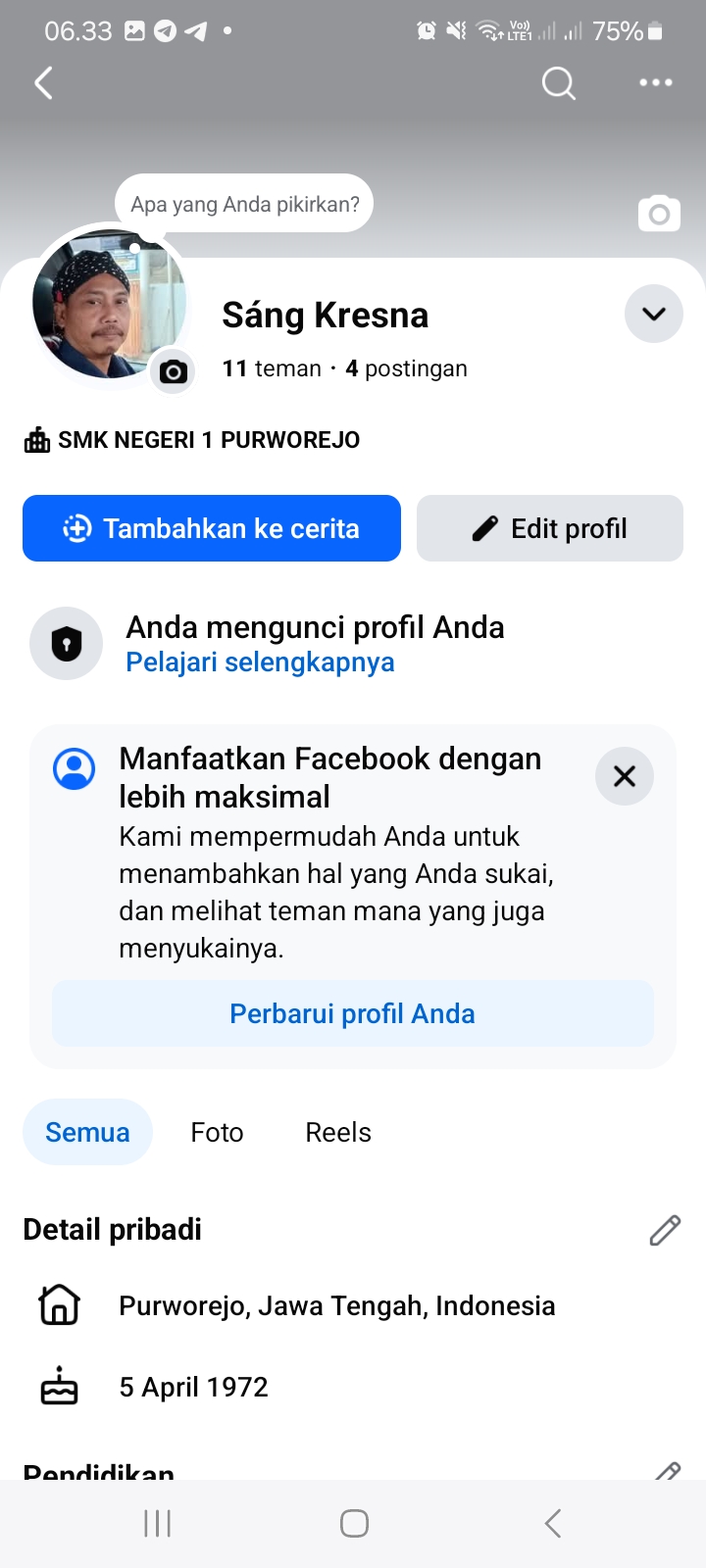Select the Semua tab
This screenshot has height=1568, width=706.
pos(87,1132)
